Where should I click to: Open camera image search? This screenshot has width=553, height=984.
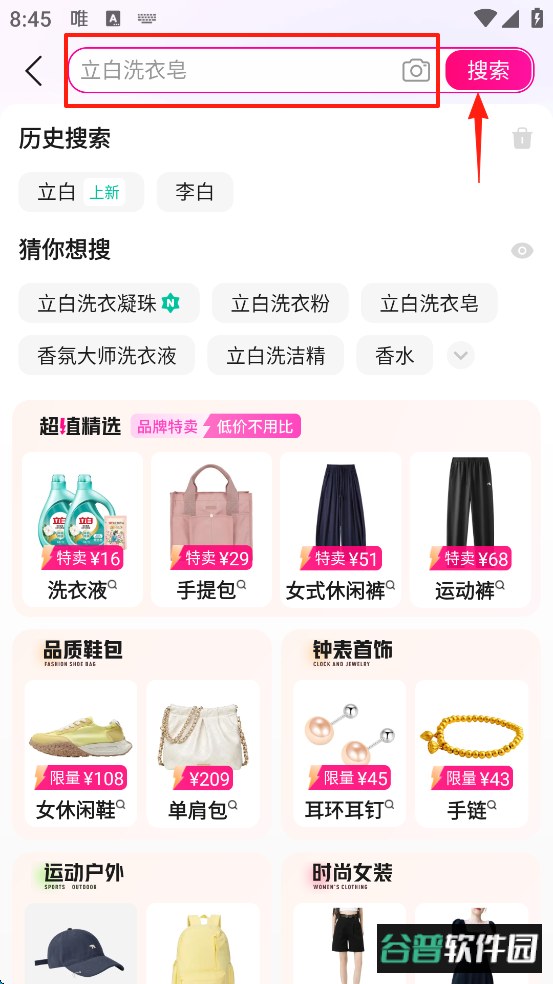[416, 70]
